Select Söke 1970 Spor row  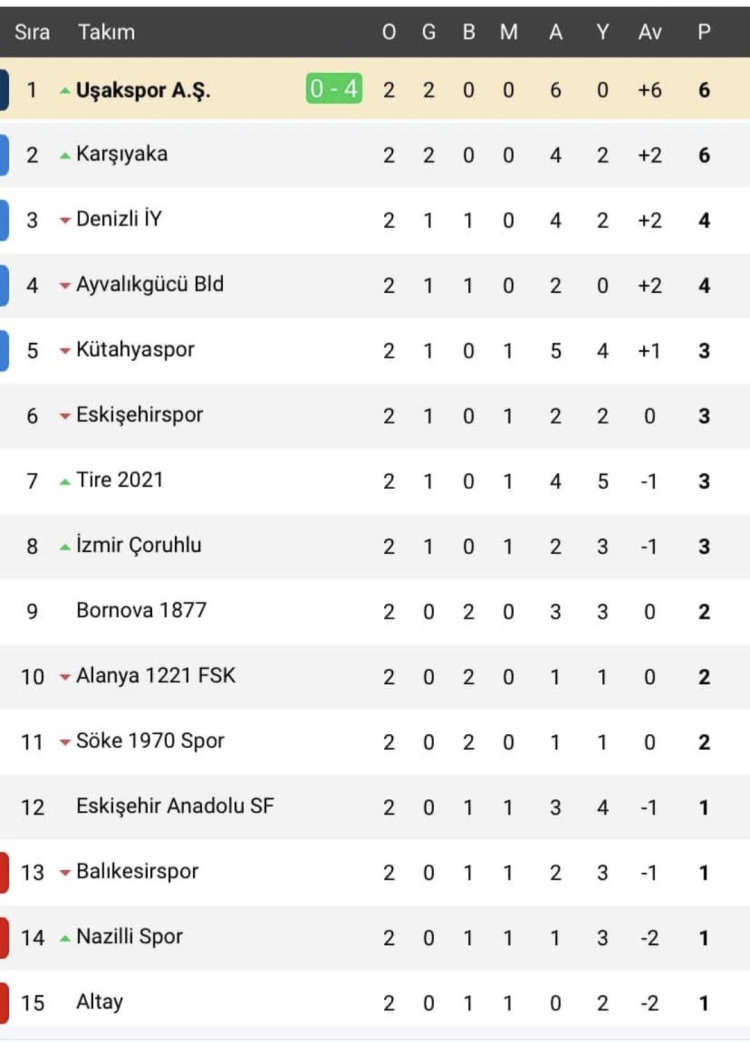click(x=150, y=741)
